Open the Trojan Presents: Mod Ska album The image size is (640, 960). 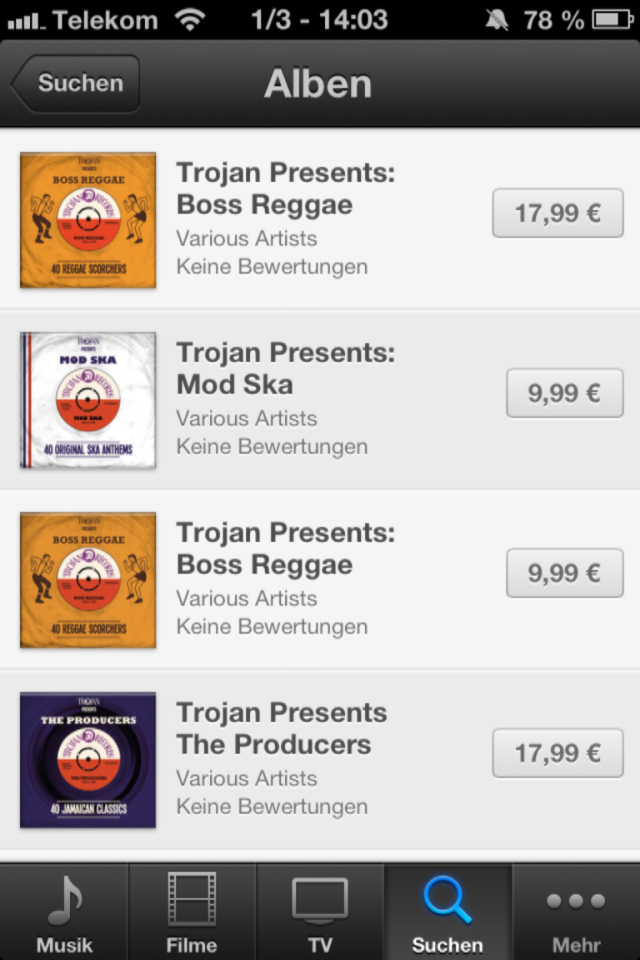pyautogui.click(x=285, y=369)
